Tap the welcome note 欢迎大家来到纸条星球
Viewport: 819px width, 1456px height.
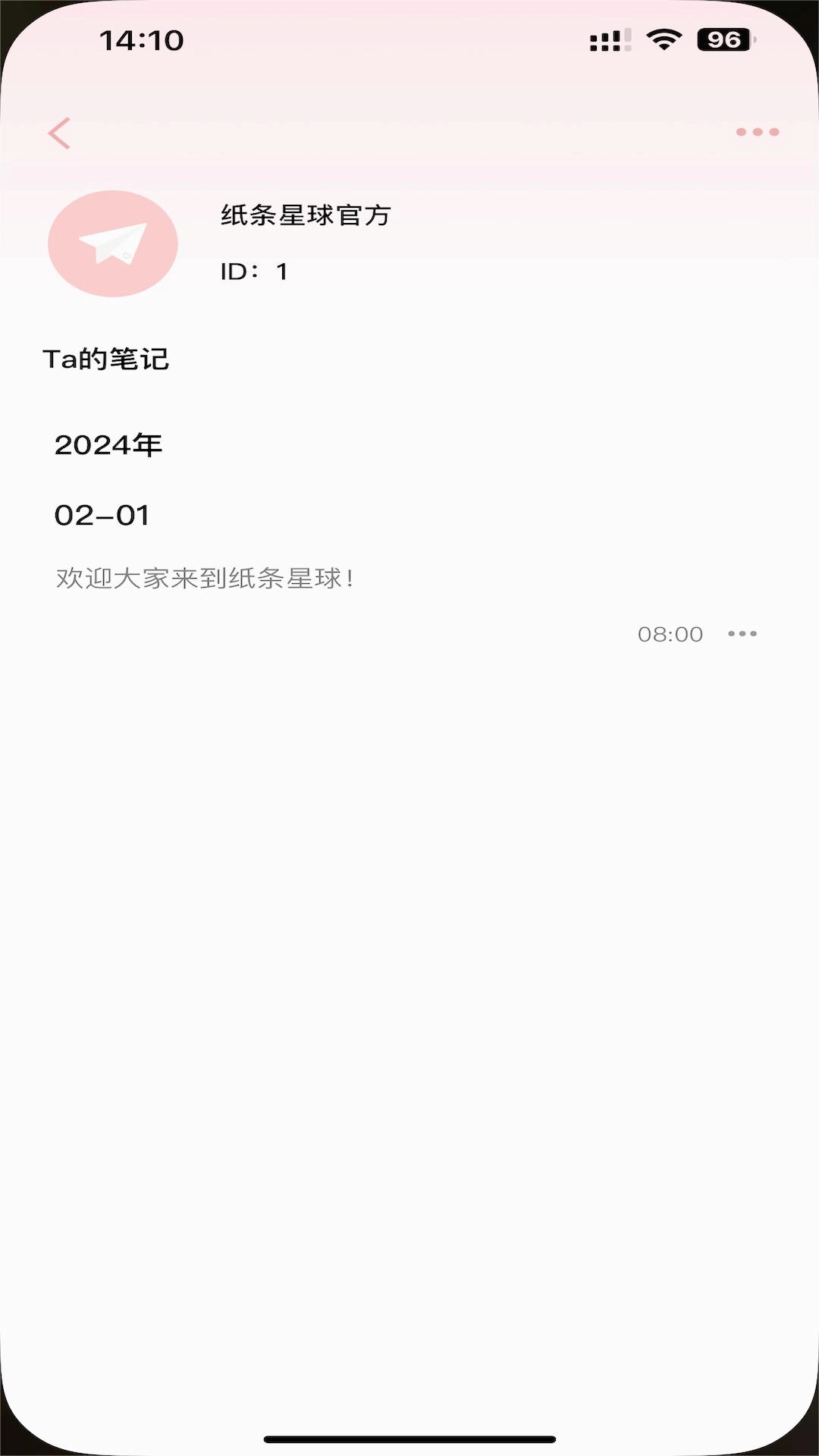205,578
